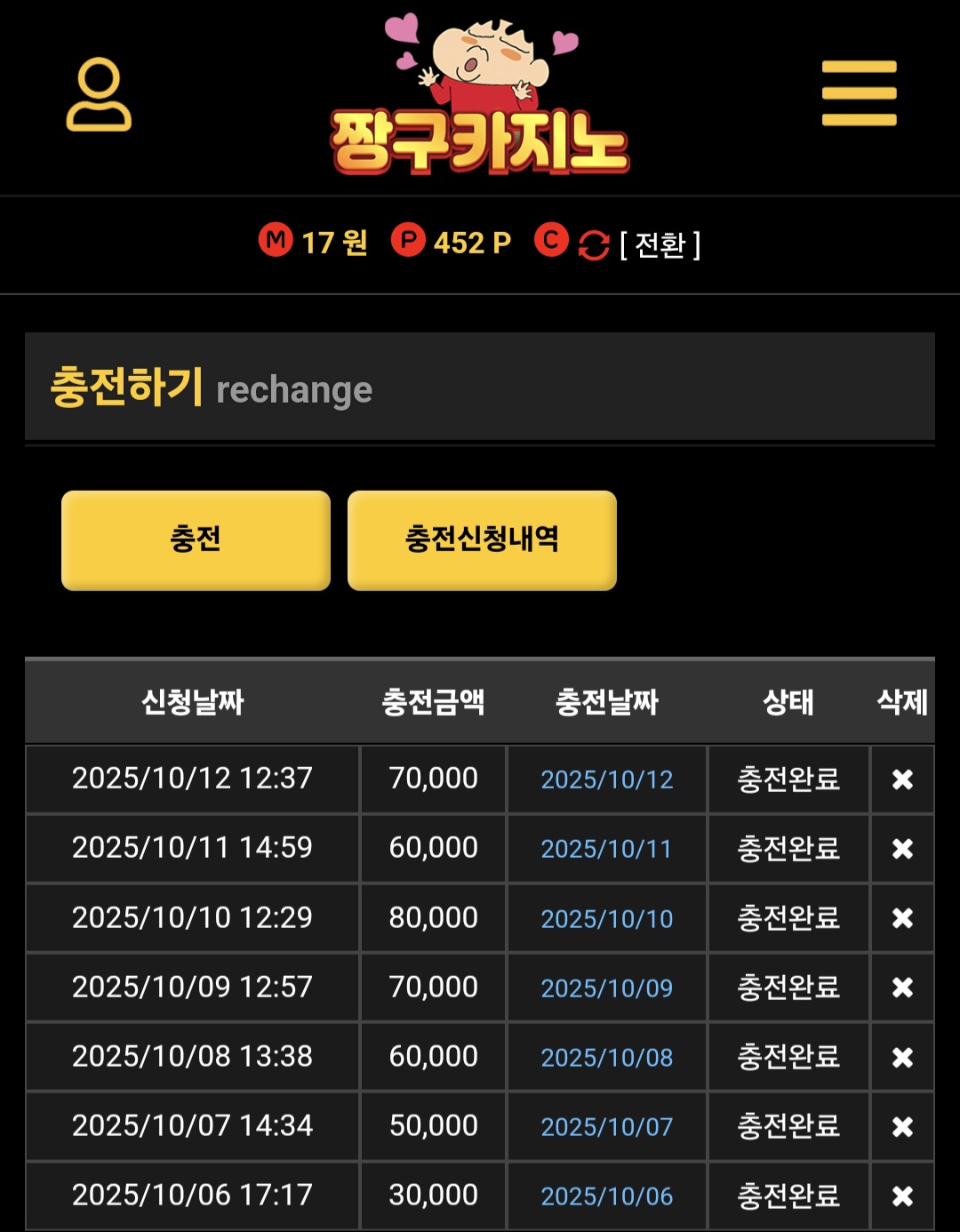Delete the 2025/10/07 14:34 entry
Image resolution: width=960 pixels, height=1232 pixels.
[x=902, y=1126]
